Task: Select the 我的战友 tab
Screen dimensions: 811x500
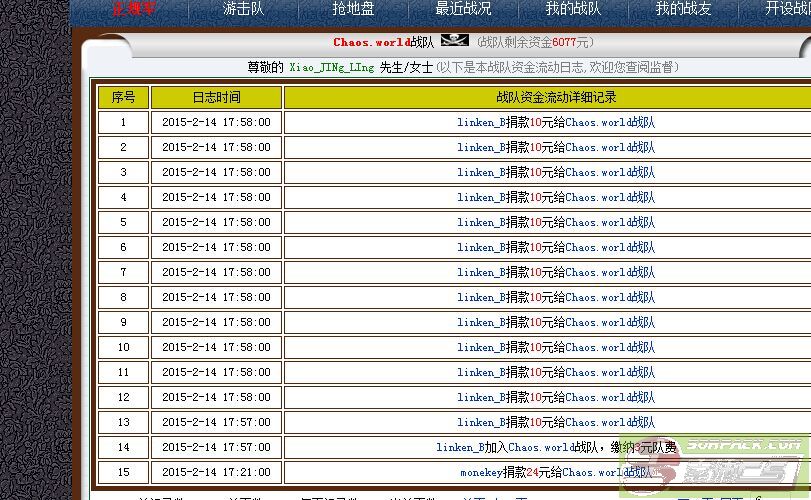Action: tap(683, 9)
